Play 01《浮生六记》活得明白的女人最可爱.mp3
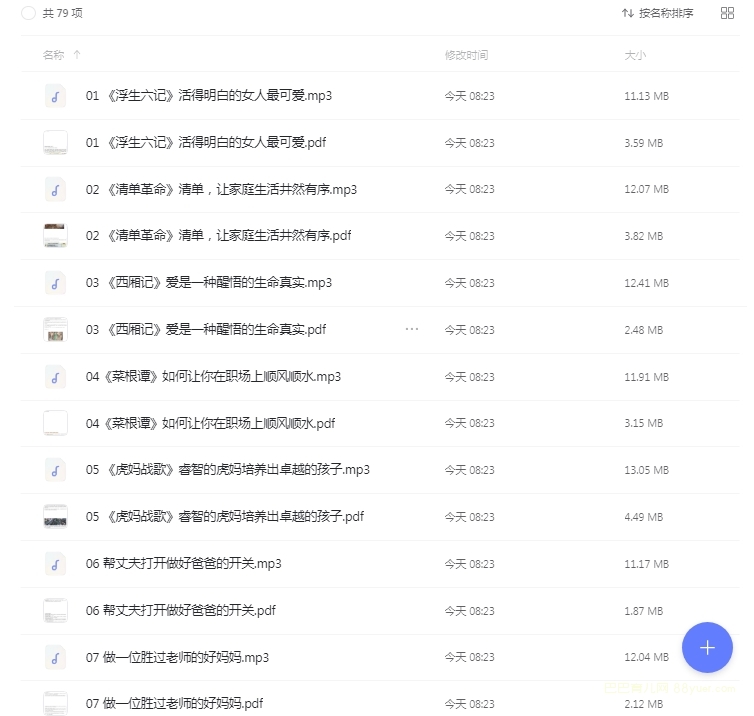 point(209,96)
